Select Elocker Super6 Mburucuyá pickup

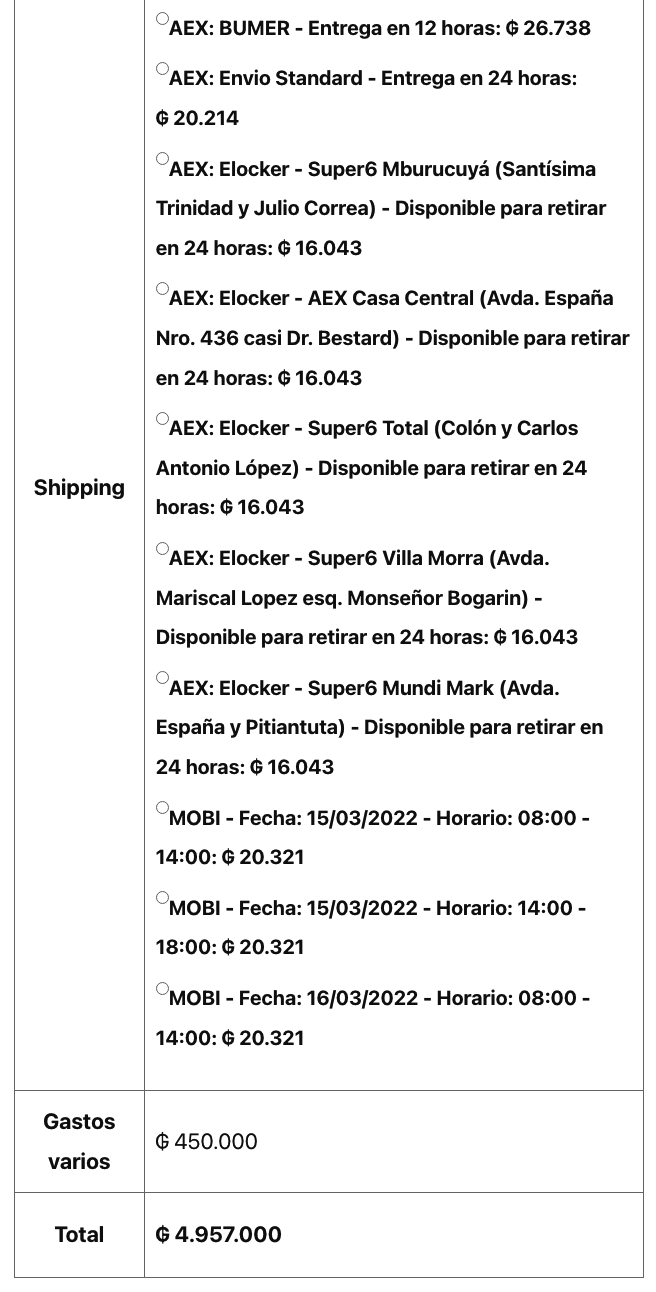coord(163,159)
